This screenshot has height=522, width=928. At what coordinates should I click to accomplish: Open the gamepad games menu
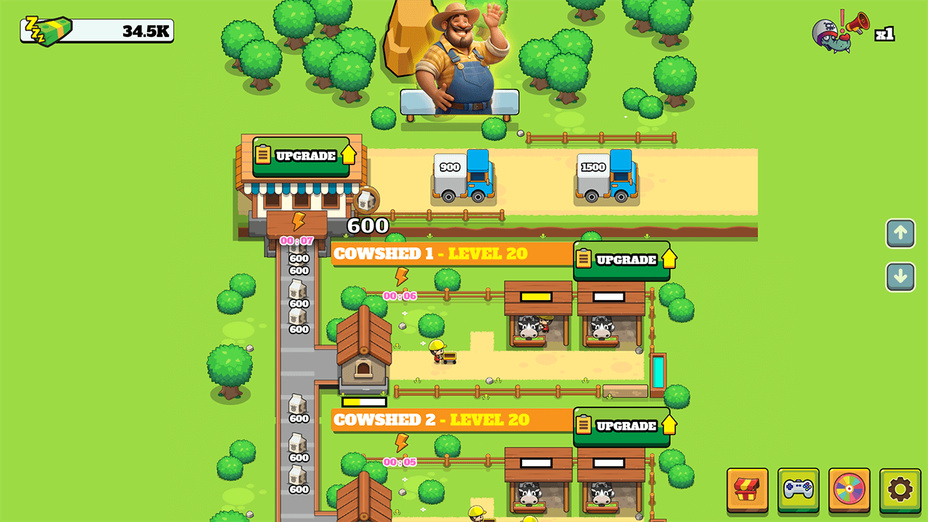[798, 489]
